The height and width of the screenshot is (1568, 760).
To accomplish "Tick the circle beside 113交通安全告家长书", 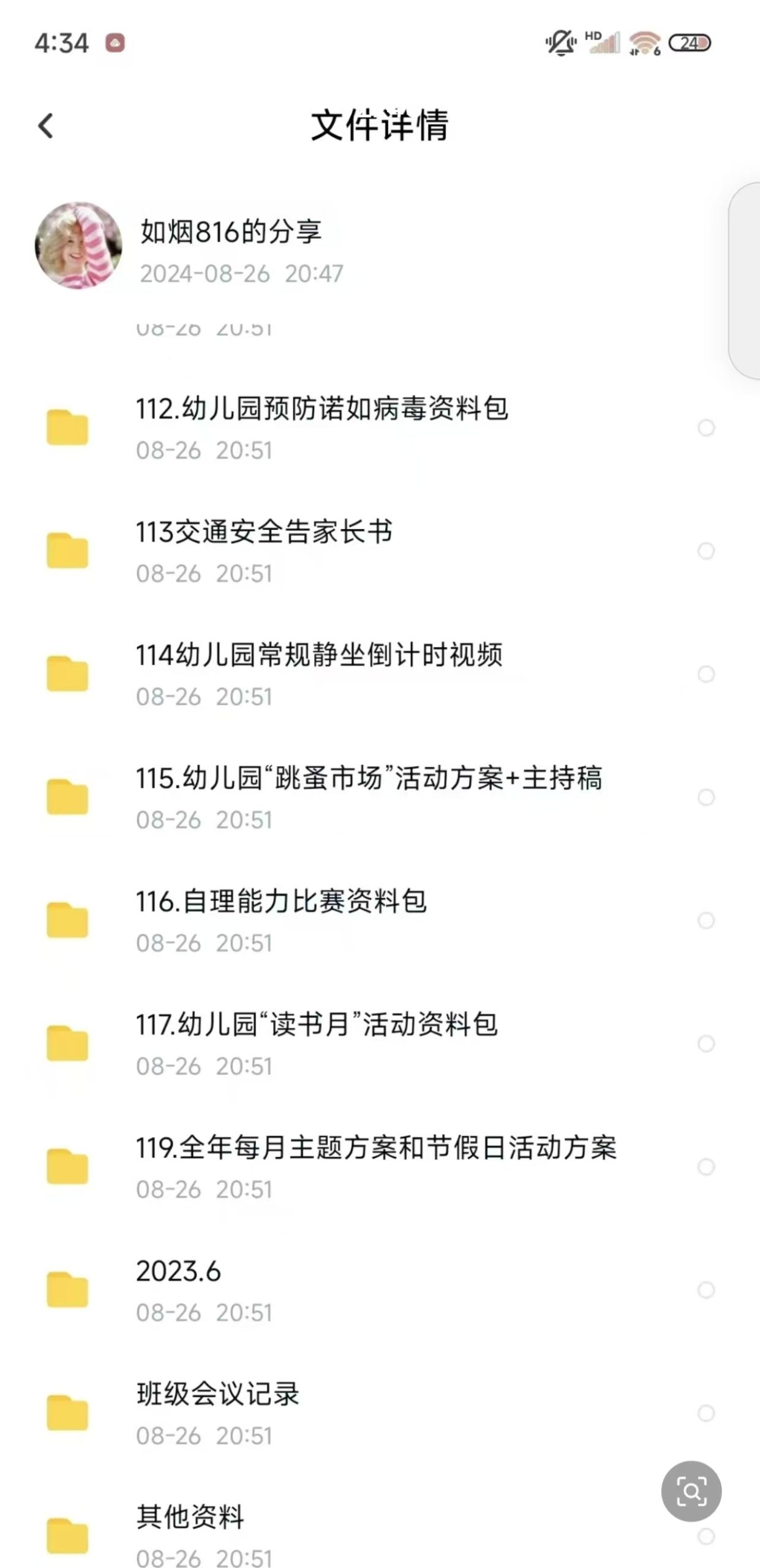I will point(706,551).
